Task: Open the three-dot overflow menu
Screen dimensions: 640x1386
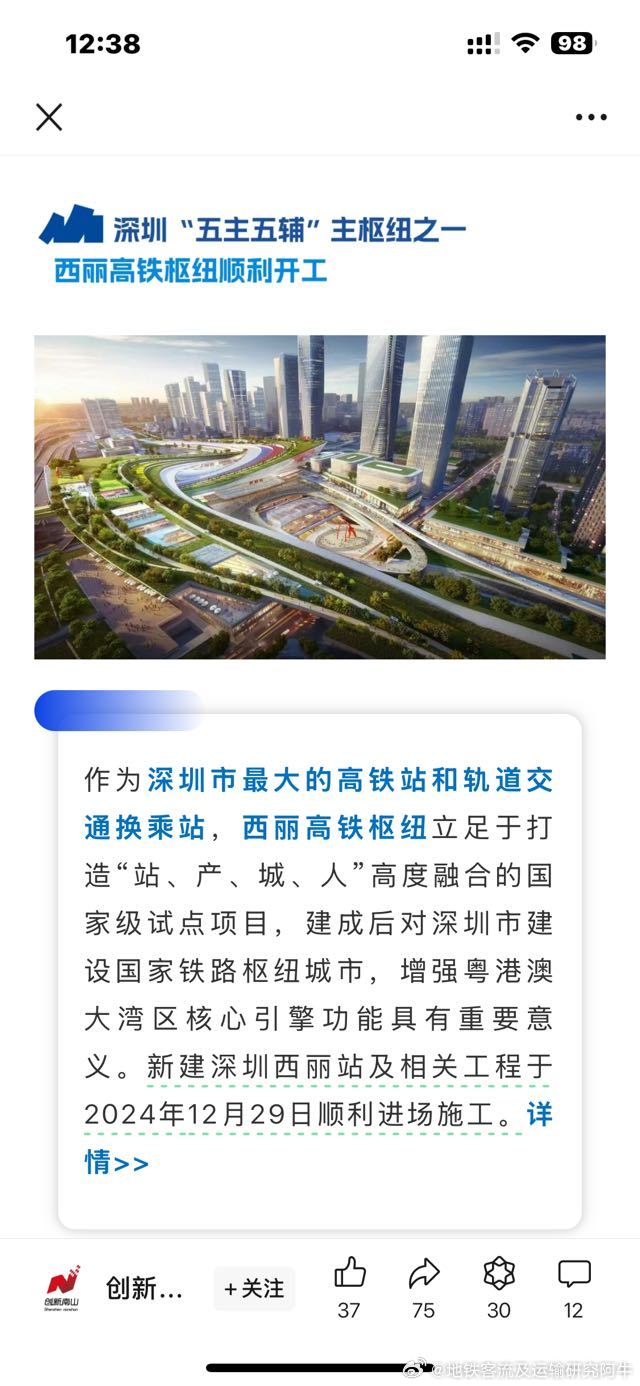Action: pyautogui.click(x=591, y=117)
